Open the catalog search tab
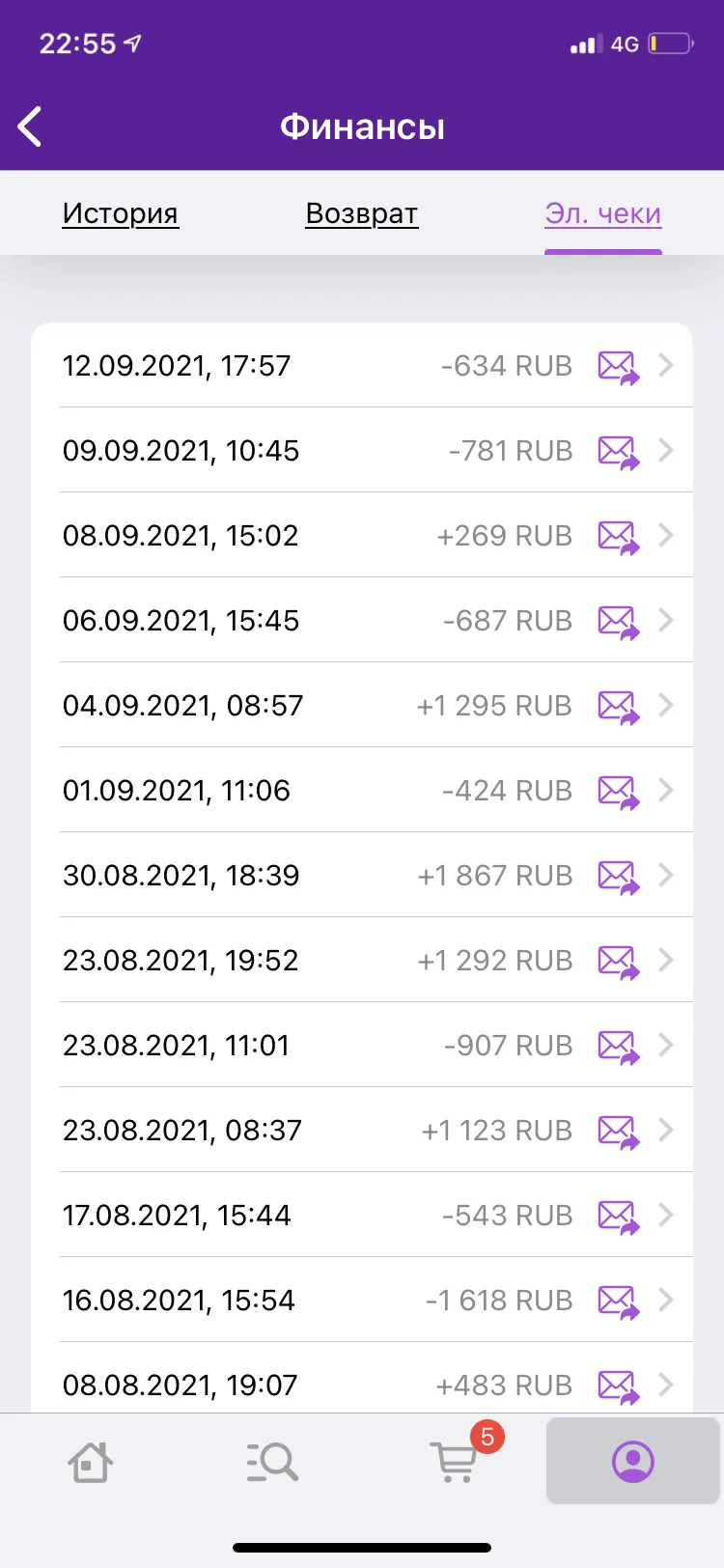 tap(271, 1462)
